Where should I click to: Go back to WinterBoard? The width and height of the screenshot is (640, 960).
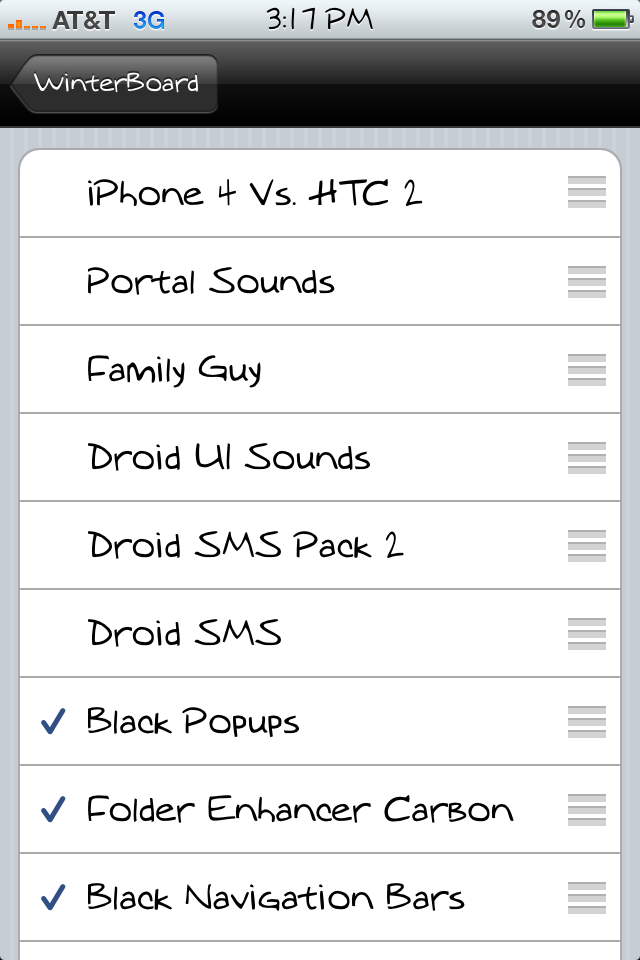coord(114,83)
